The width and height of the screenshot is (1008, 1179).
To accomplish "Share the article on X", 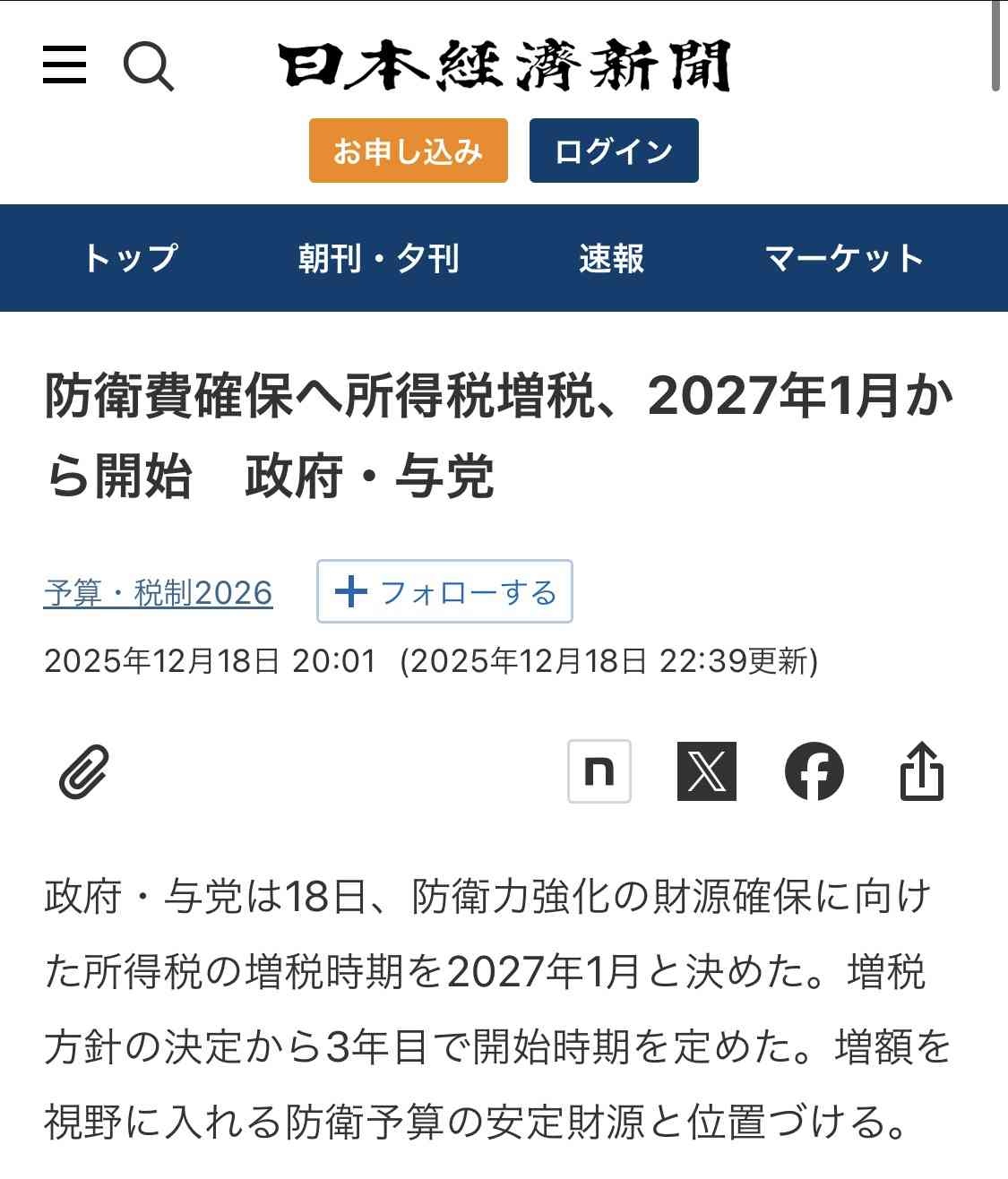I will coord(706,770).
